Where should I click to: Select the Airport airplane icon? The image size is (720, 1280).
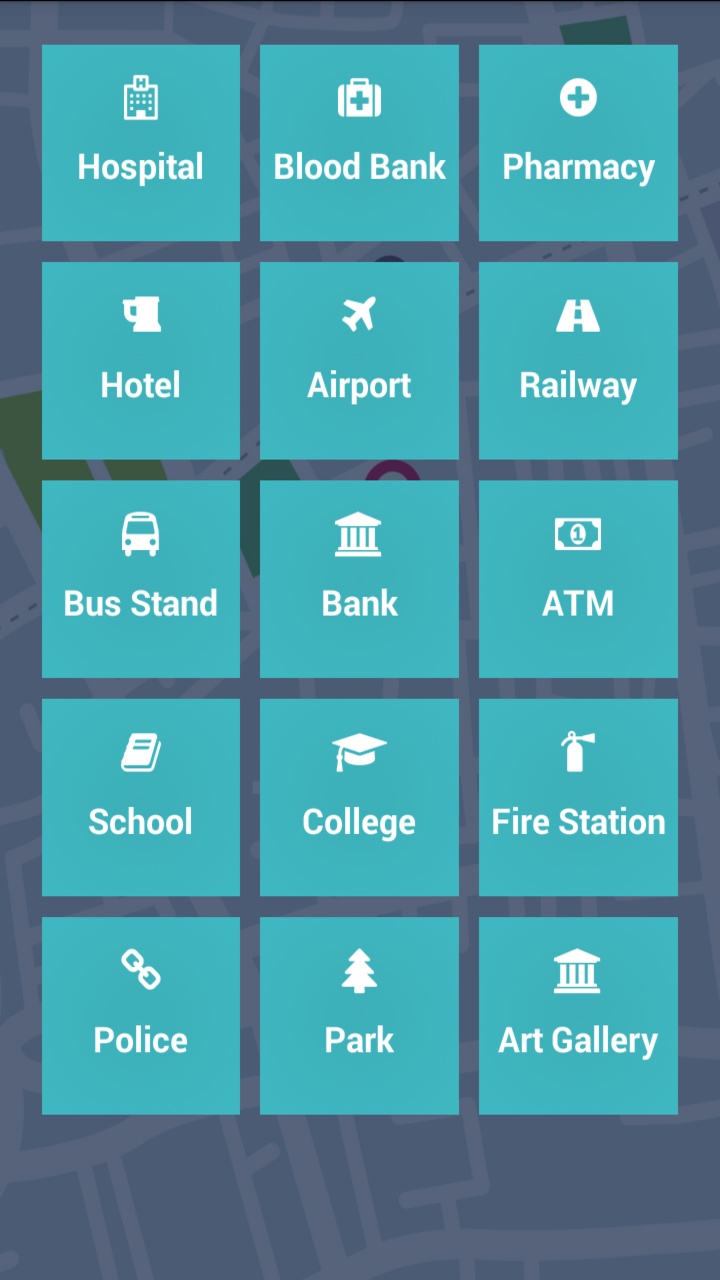click(x=359, y=315)
